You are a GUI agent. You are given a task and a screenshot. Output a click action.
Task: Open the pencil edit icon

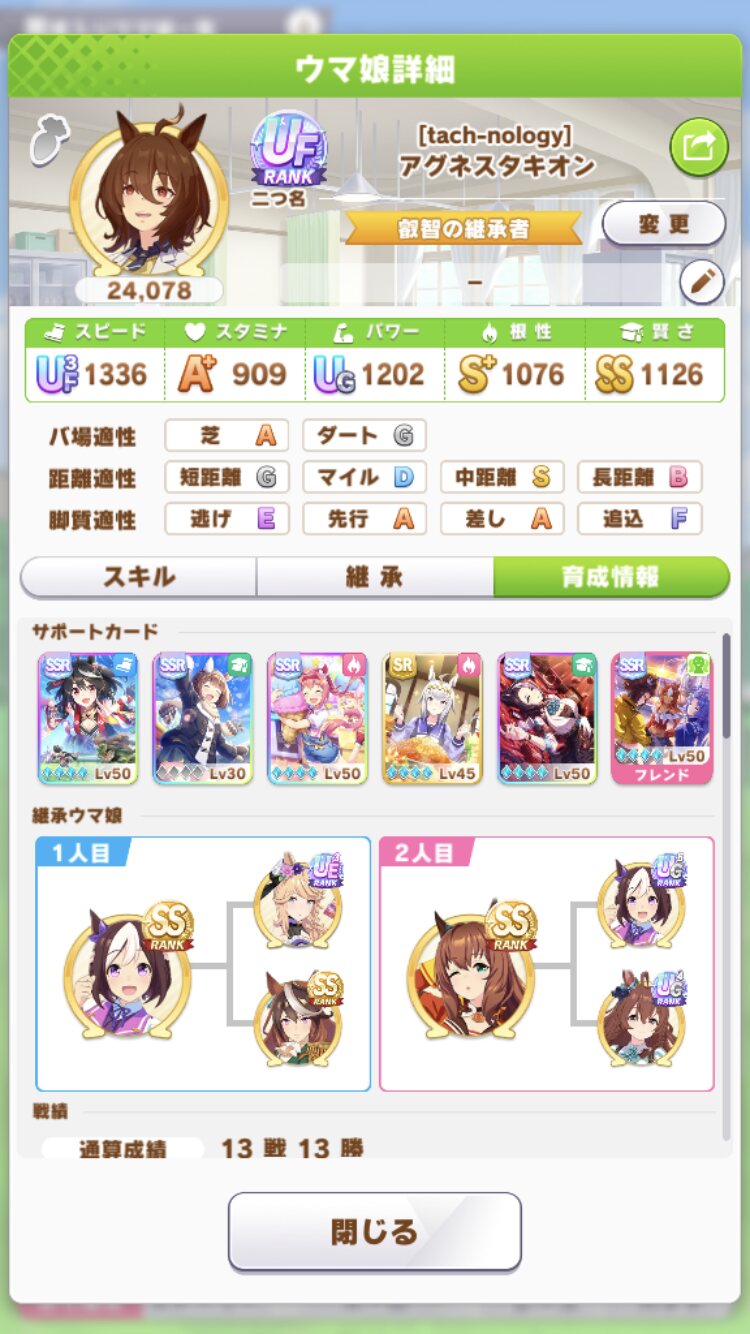(702, 283)
